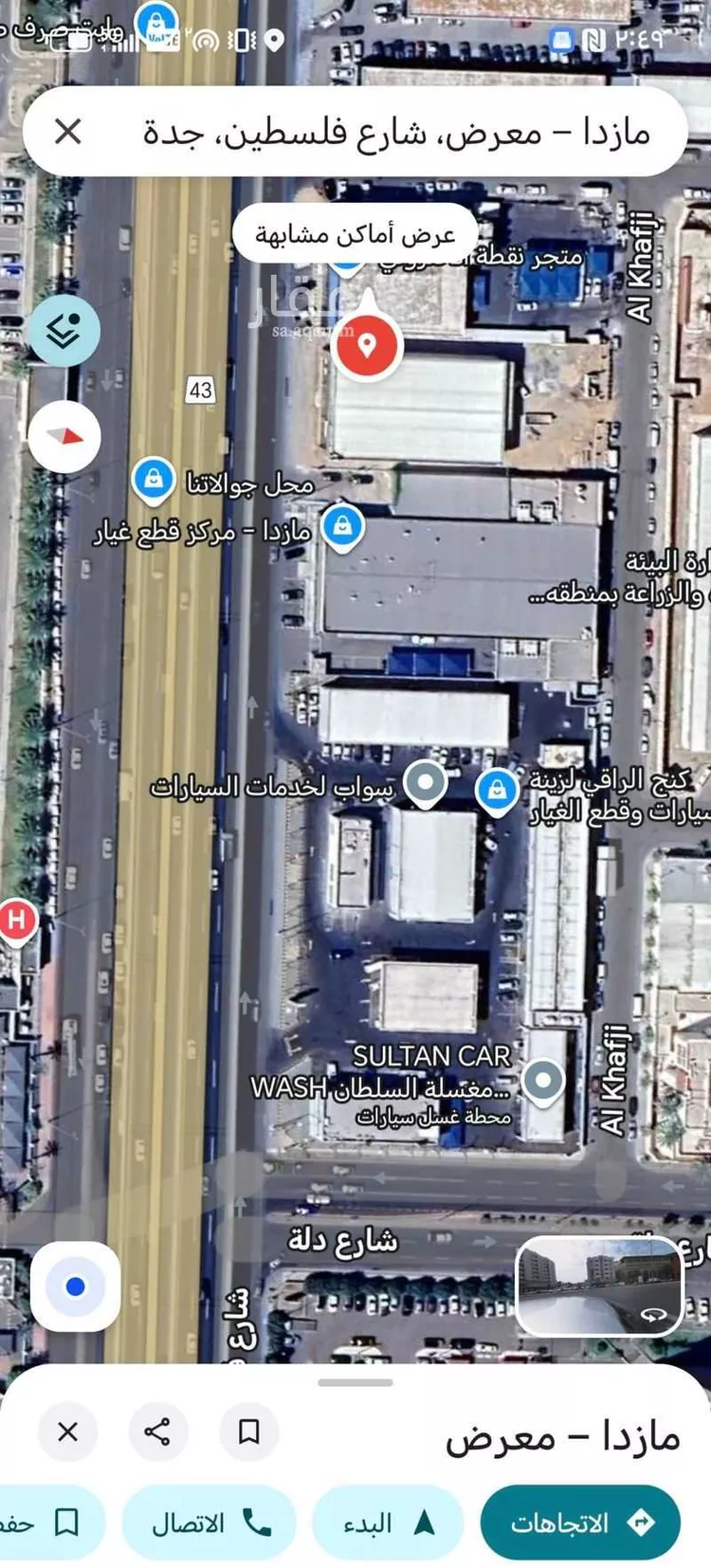Tap the hospital H marker on the map
The height and width of the screenshot is (1568, 711).
pyautogui.click(x=16, y=919)
